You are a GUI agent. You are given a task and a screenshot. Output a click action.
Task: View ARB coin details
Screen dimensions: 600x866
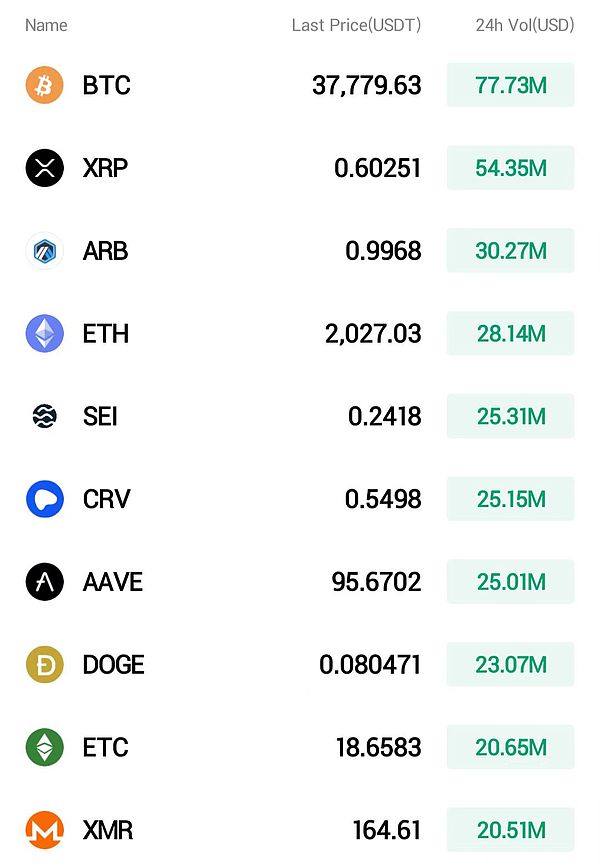[x=105, y=251]
